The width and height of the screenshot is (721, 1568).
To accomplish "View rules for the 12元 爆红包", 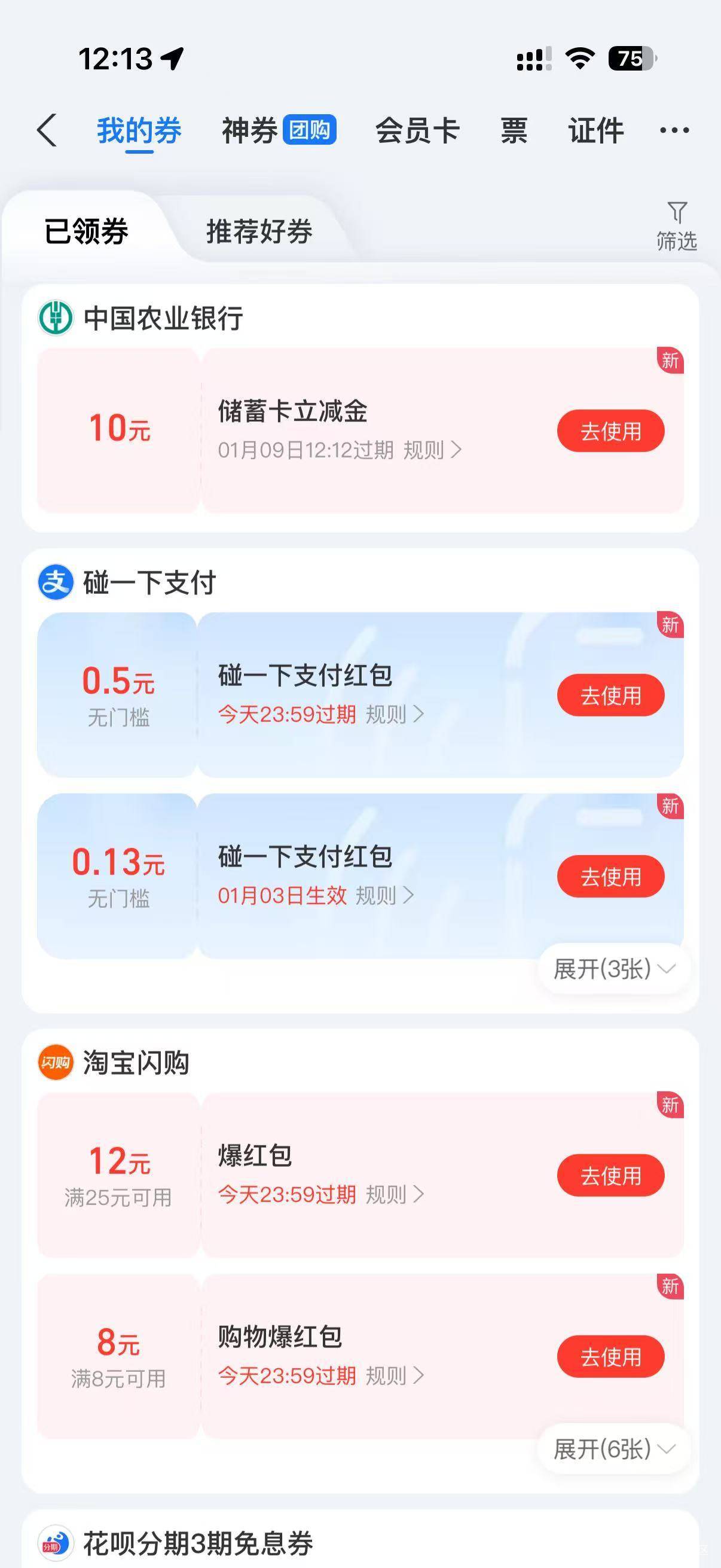I will (394, 1195).
